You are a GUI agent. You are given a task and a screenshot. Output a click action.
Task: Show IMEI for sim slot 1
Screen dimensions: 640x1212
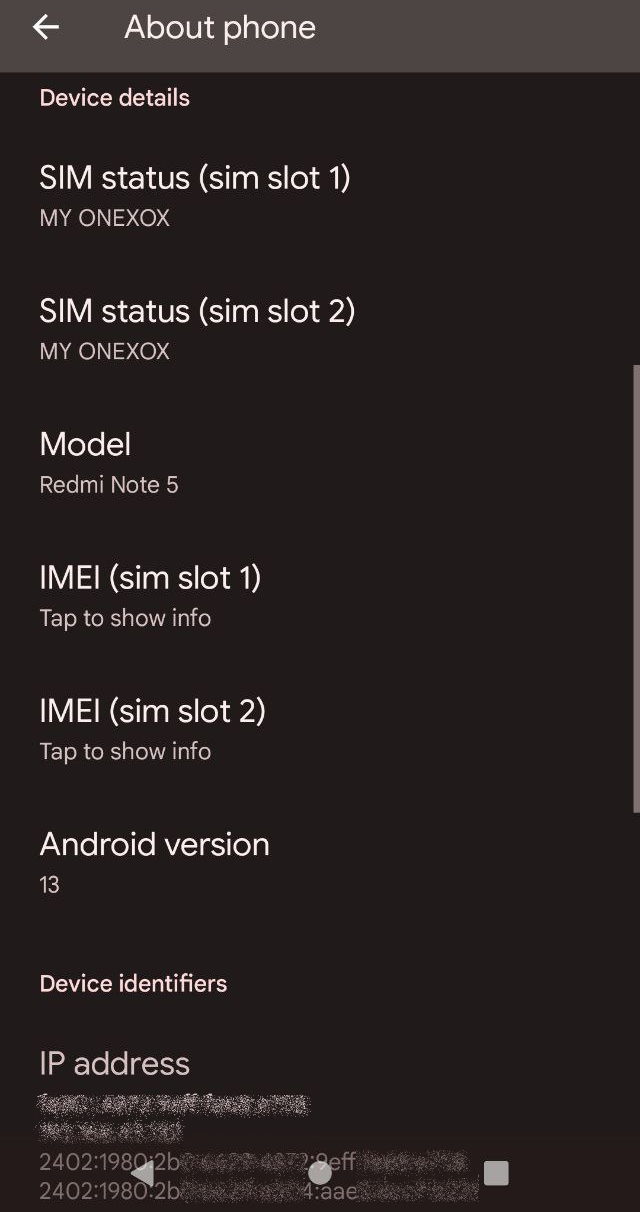pyautogui.click(x=150, y=595)
